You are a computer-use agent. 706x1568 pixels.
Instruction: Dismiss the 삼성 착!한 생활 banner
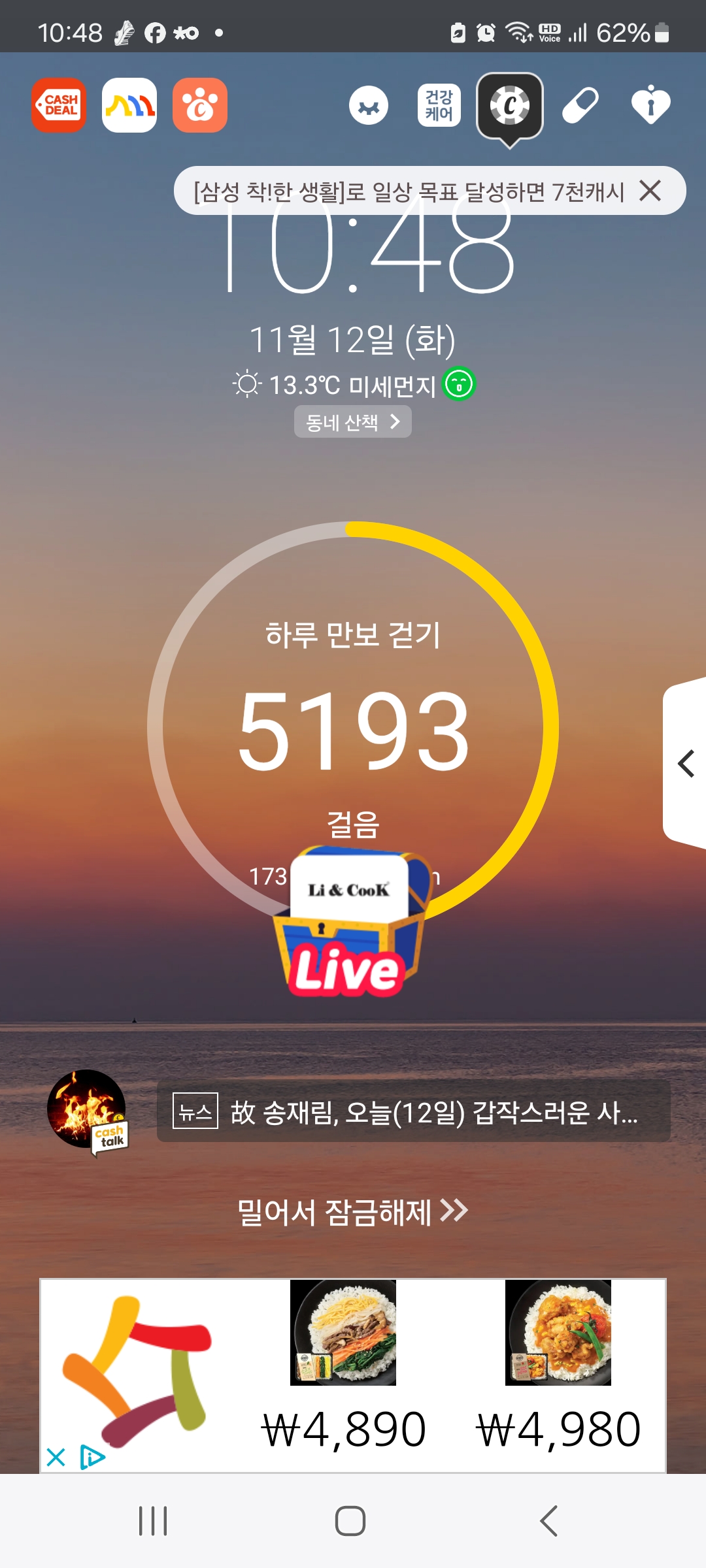[x=650, y=191]
